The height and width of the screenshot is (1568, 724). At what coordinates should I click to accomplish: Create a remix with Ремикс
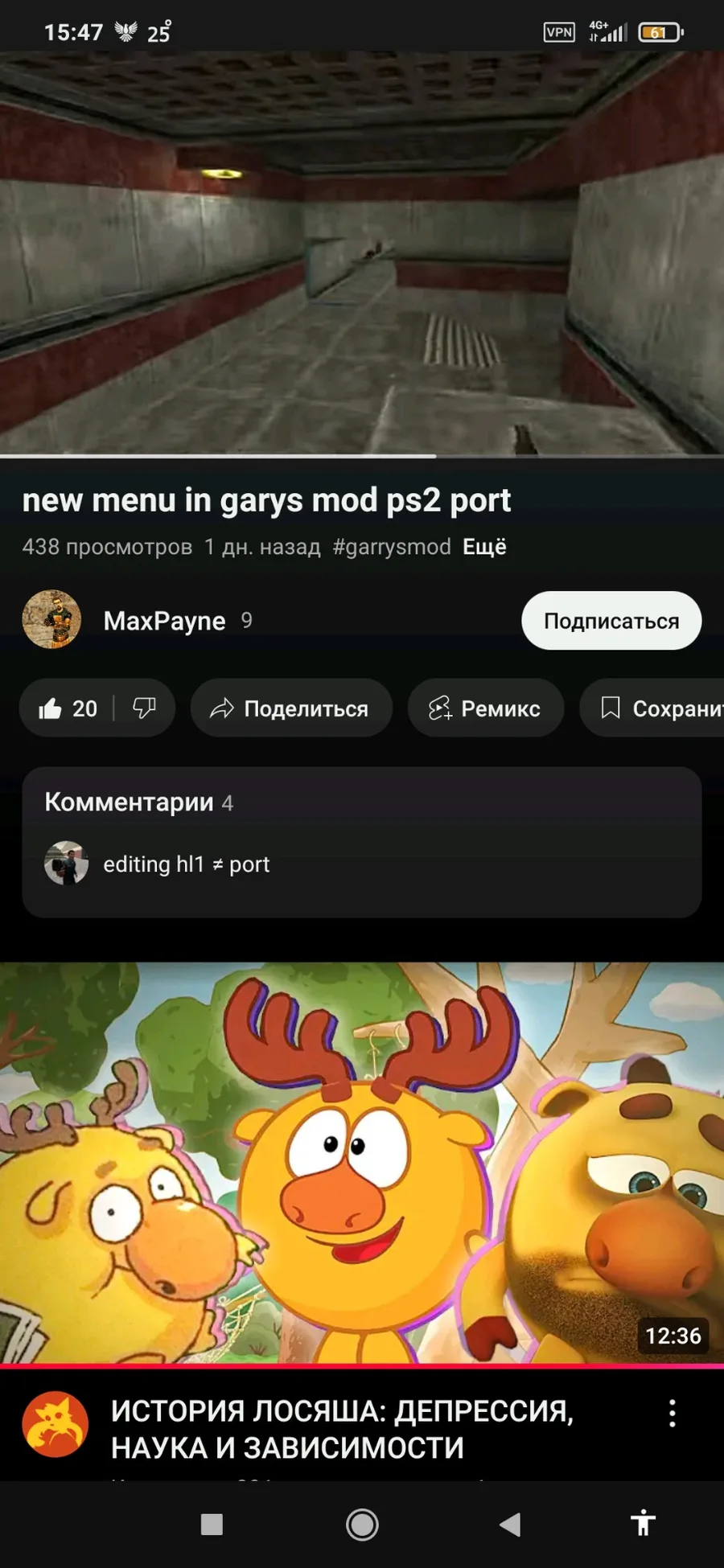click(x=485, y=708)
